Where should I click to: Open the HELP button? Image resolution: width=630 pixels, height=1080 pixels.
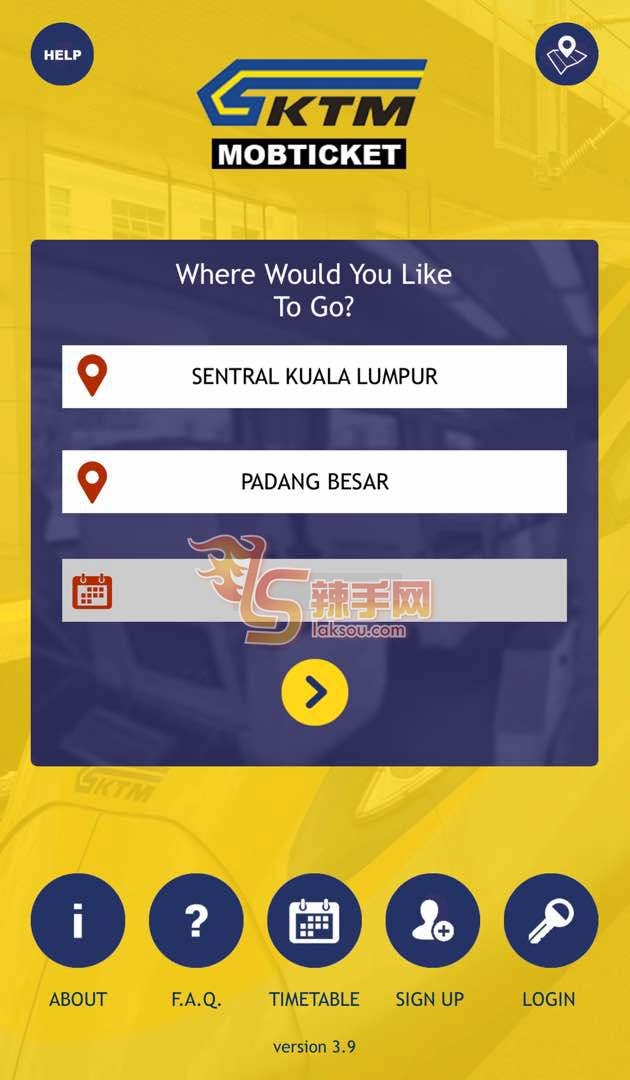(x=62, y=54)
